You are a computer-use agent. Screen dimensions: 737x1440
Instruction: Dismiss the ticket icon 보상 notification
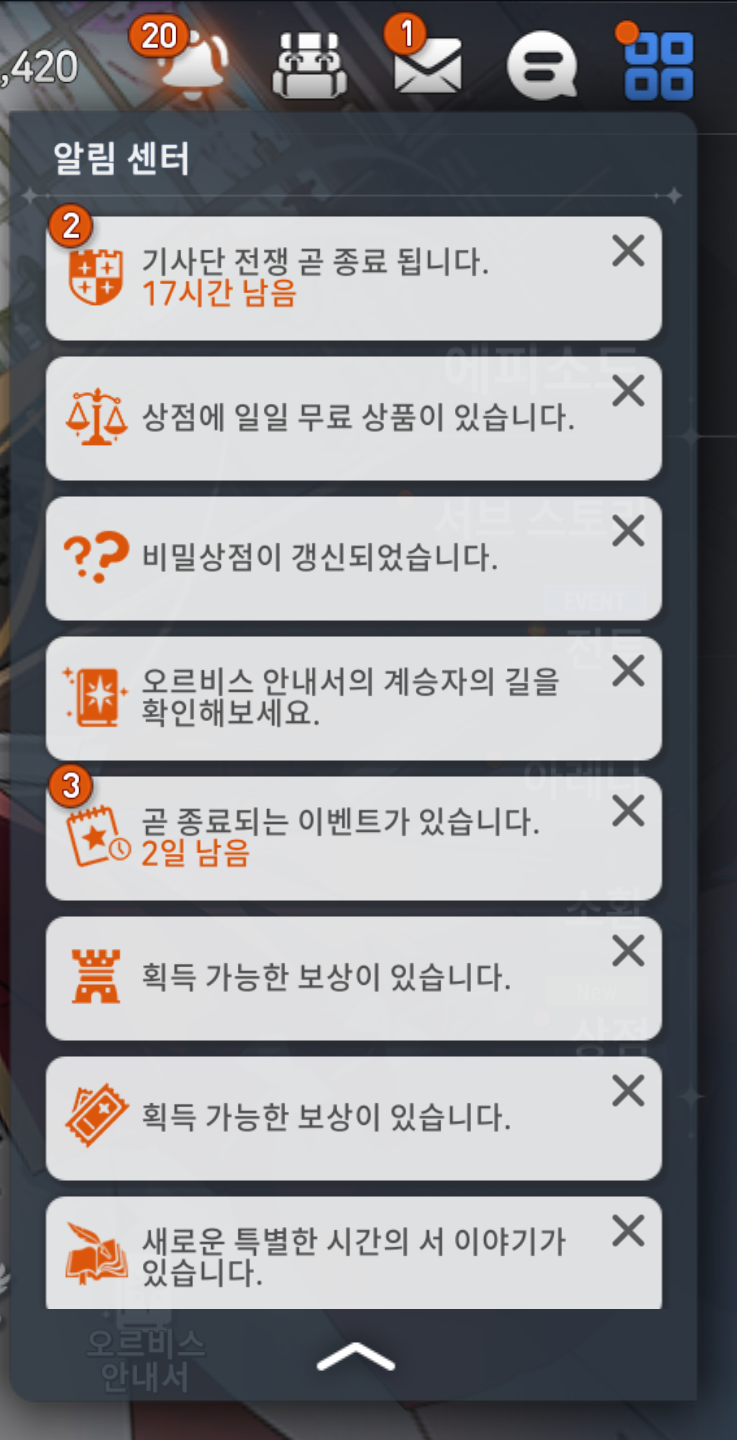[628, 1091]
